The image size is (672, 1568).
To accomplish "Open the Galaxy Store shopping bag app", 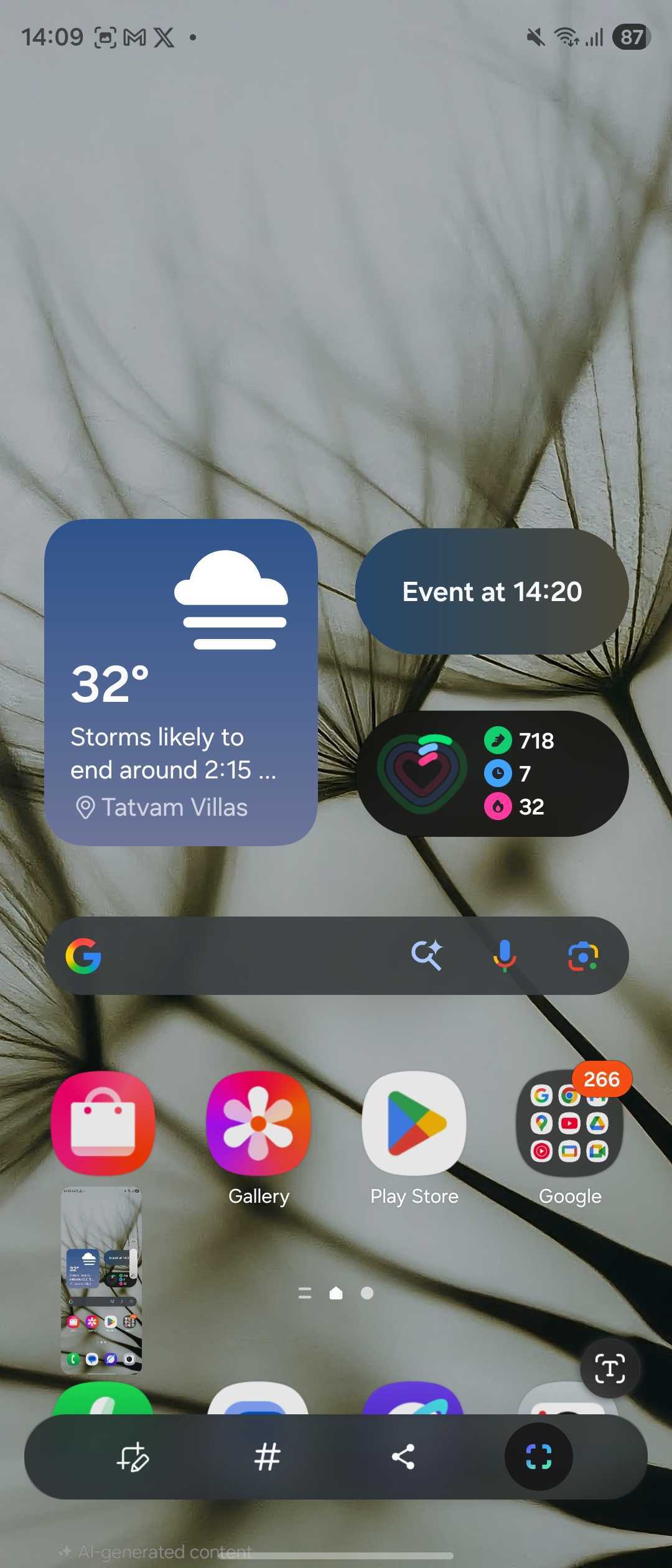I will coord(103,1123).
